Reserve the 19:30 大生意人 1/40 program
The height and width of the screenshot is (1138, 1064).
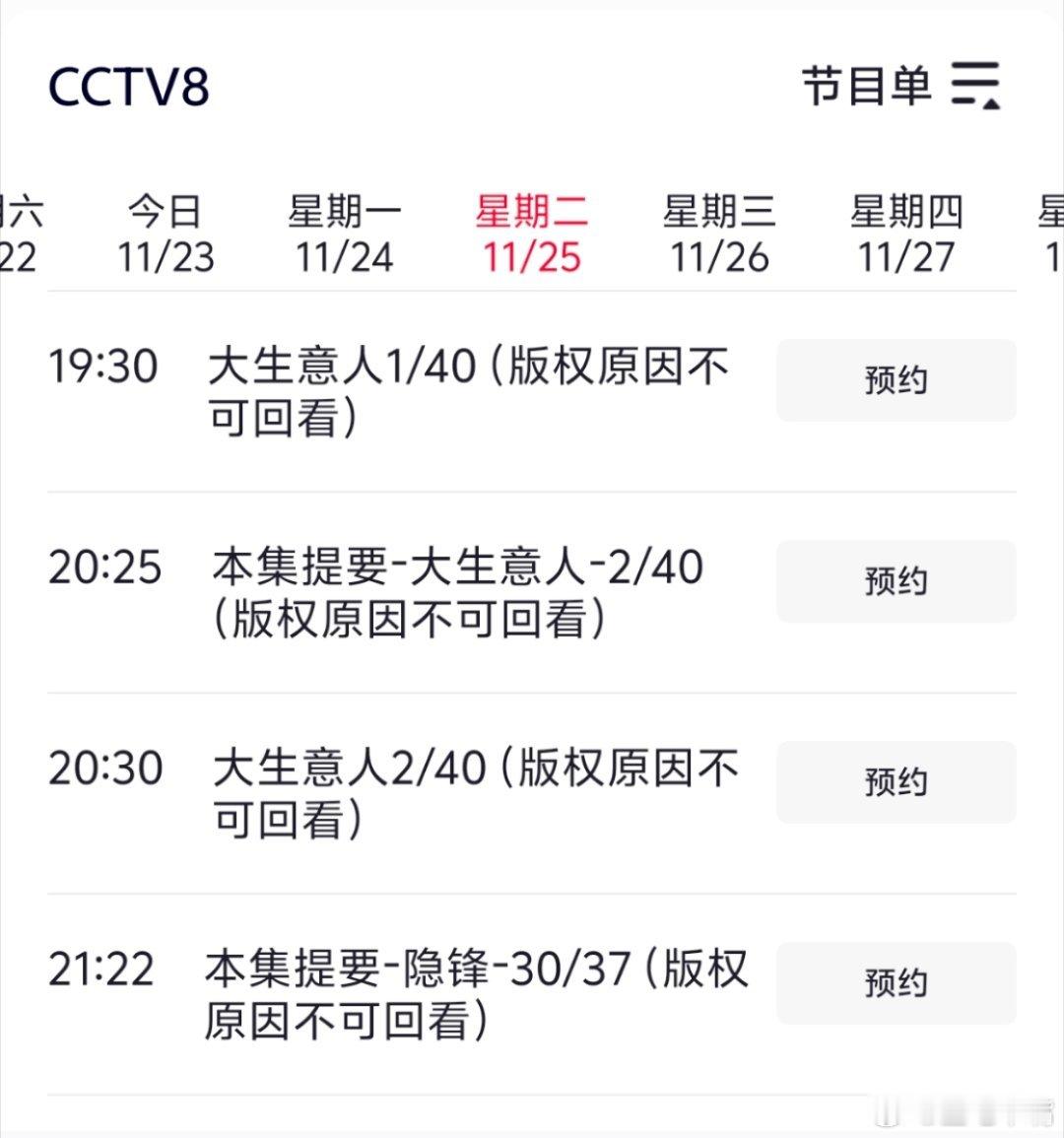pos(896,381)
